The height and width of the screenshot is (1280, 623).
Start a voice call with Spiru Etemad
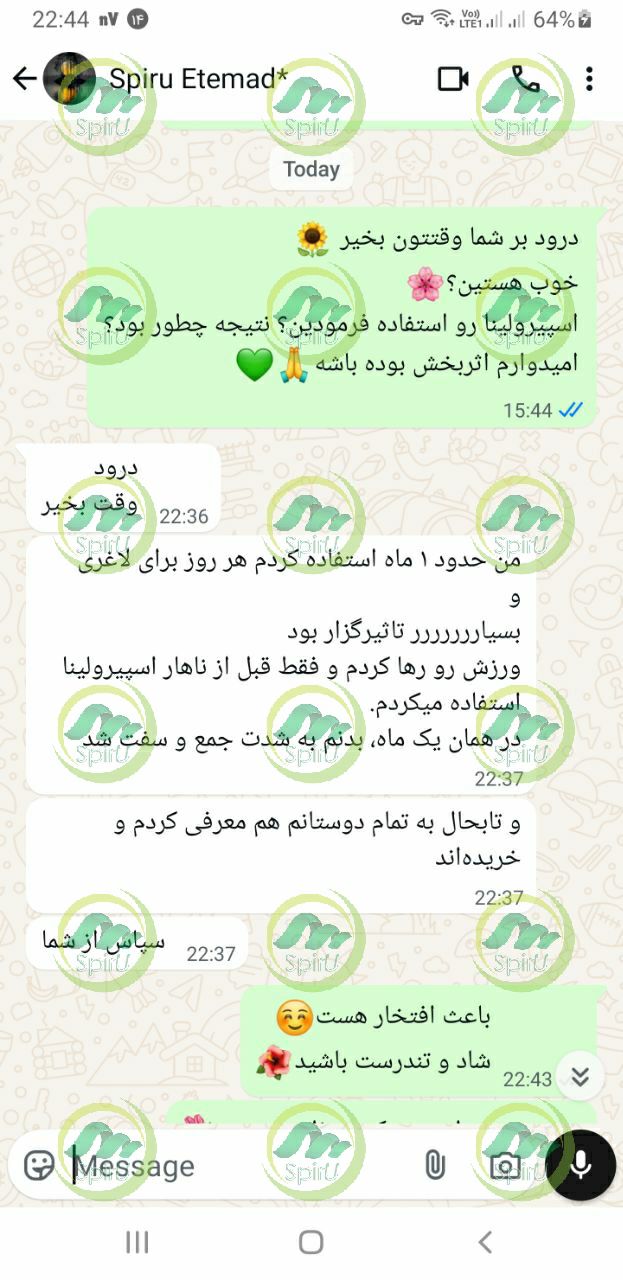(524, 79)
